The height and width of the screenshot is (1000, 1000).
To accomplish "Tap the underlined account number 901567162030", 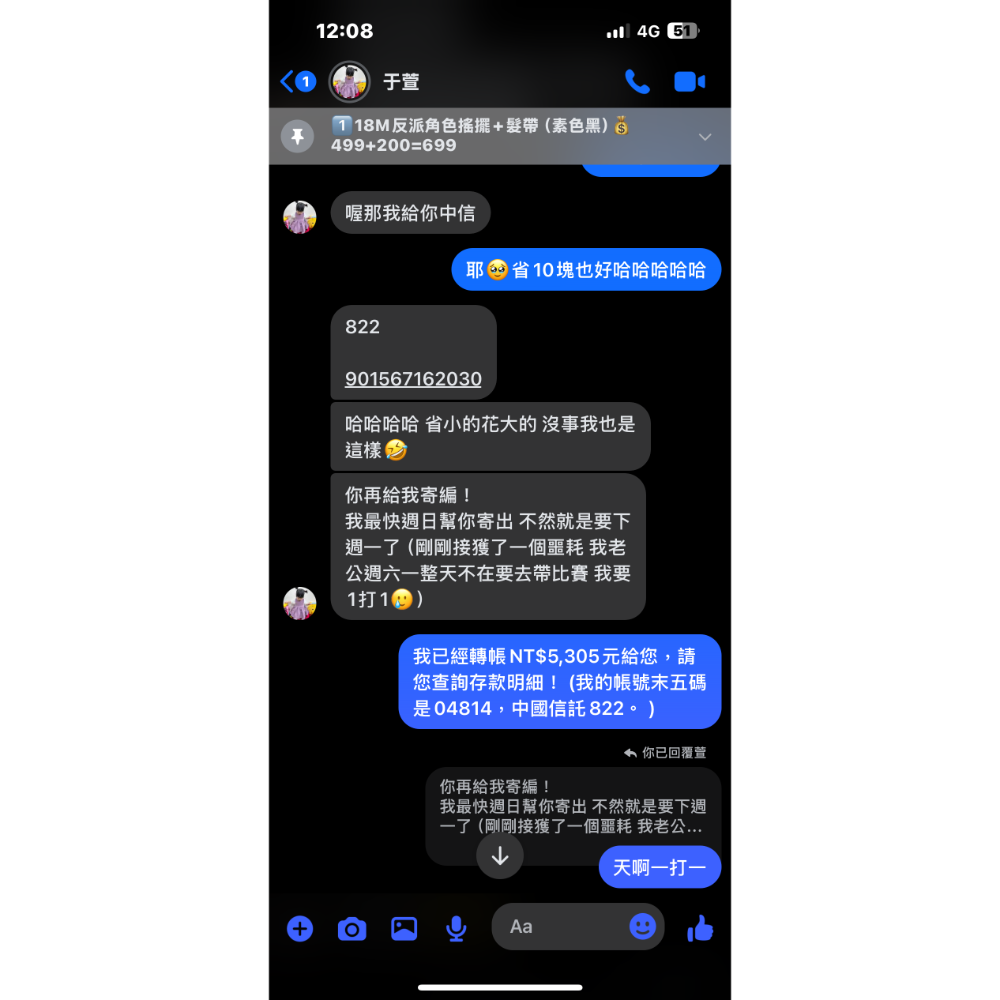I will (413, 379).
